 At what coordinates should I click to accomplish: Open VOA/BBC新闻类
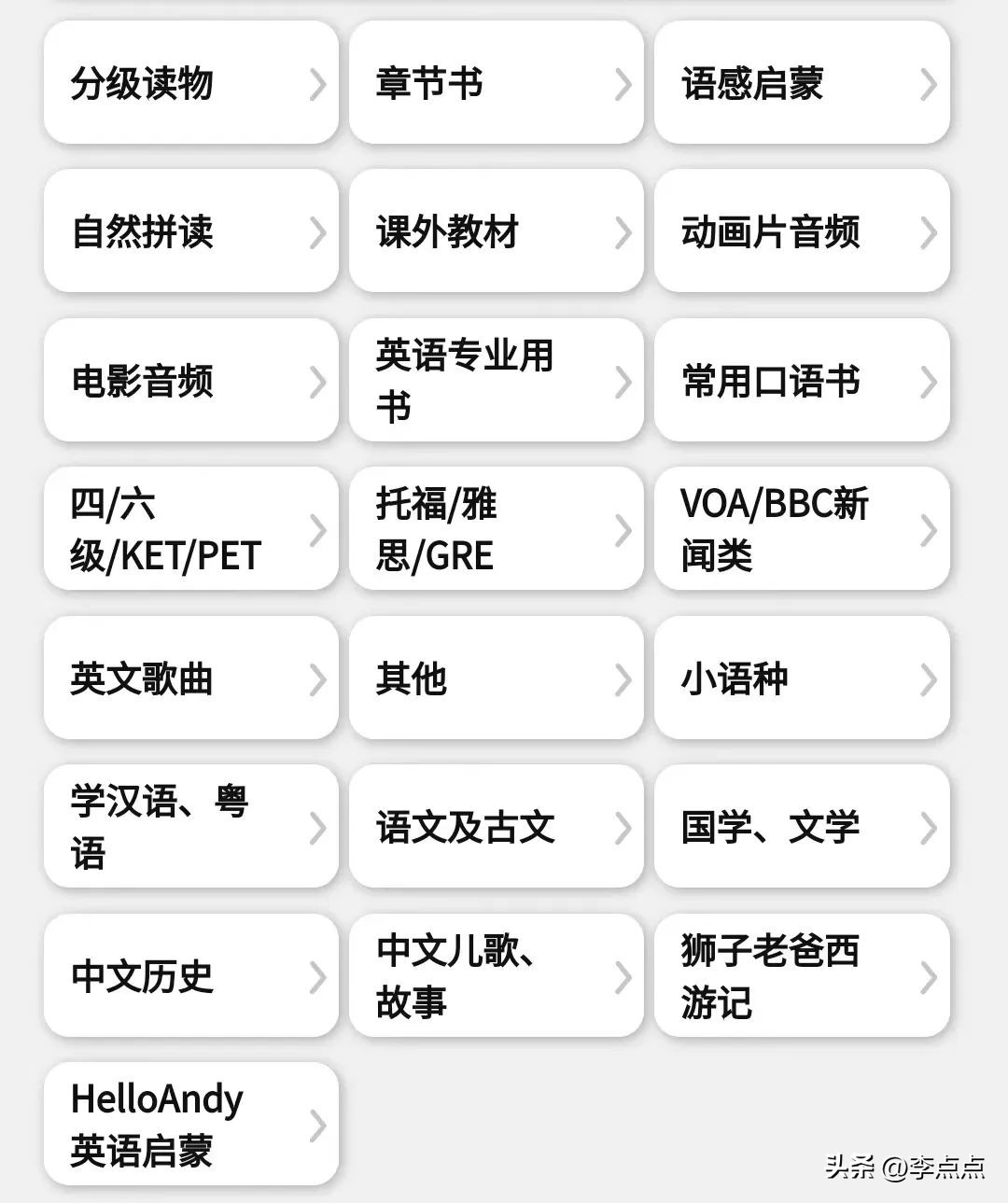801,528
